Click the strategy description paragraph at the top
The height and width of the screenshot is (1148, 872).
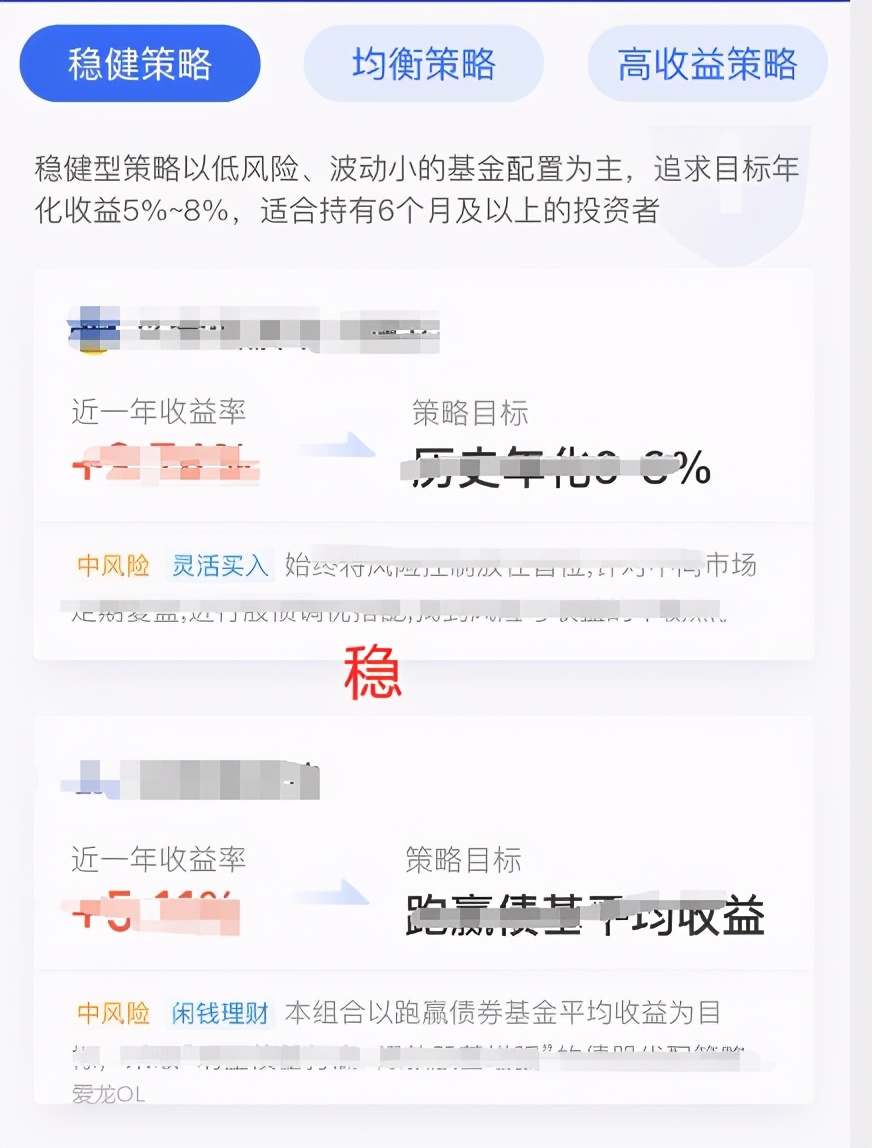point(420,190)
